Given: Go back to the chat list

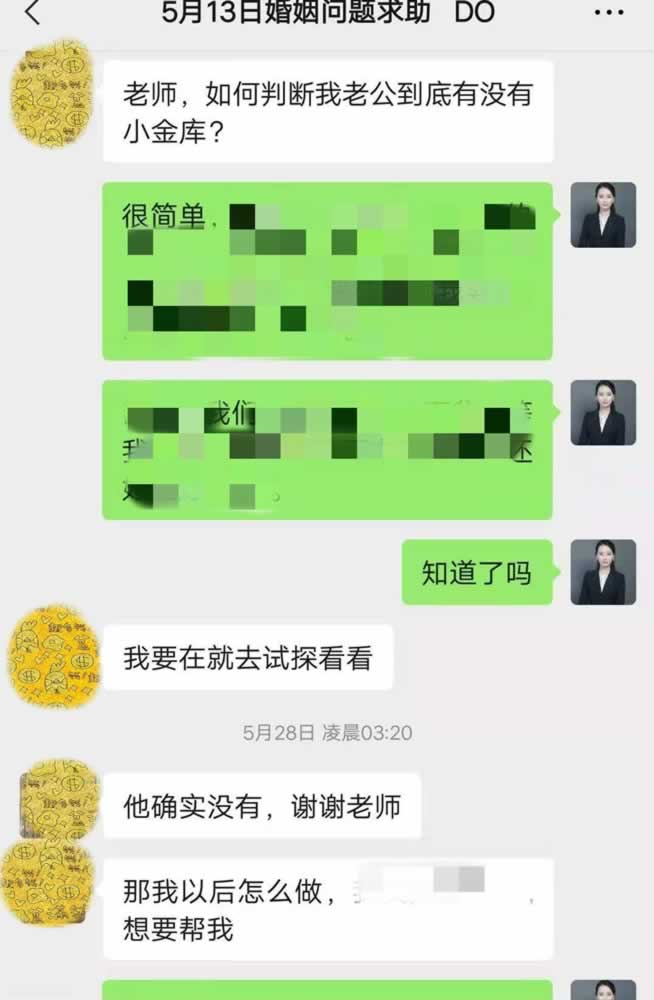Looking at the screenshot, I should pyautogui.click(x=33, y=14).
